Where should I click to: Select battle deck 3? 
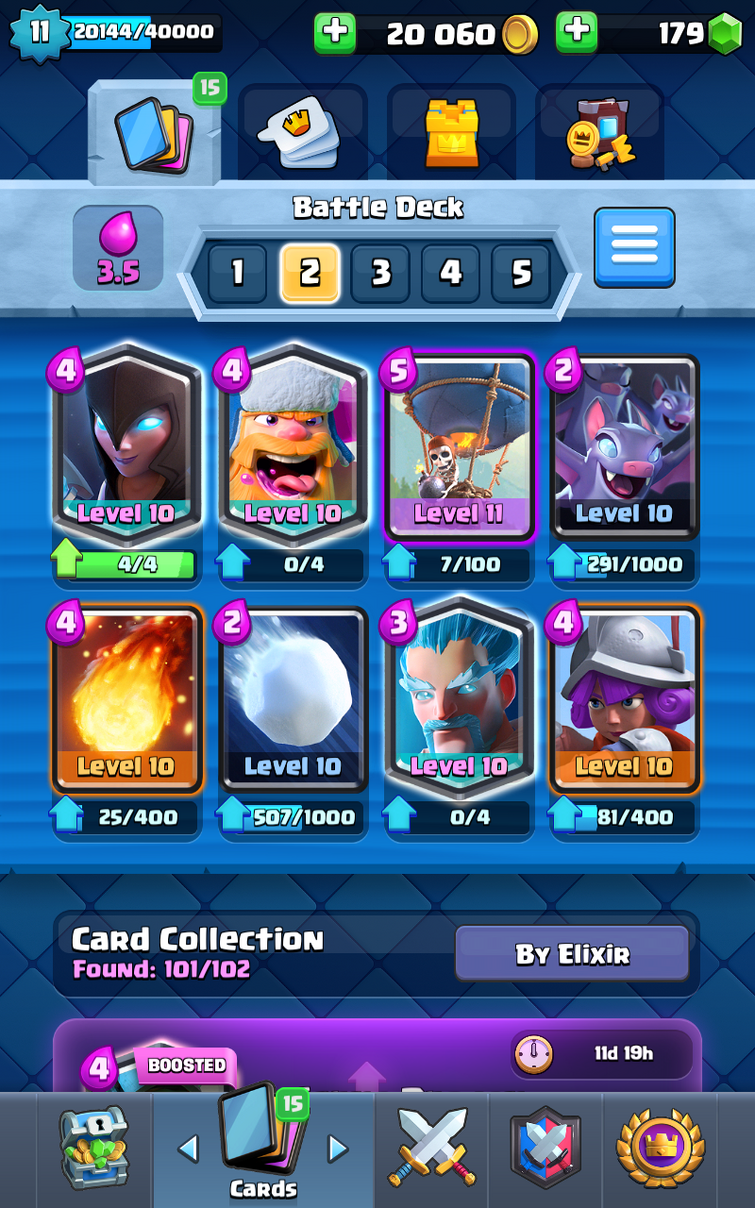tap(380, 273)
